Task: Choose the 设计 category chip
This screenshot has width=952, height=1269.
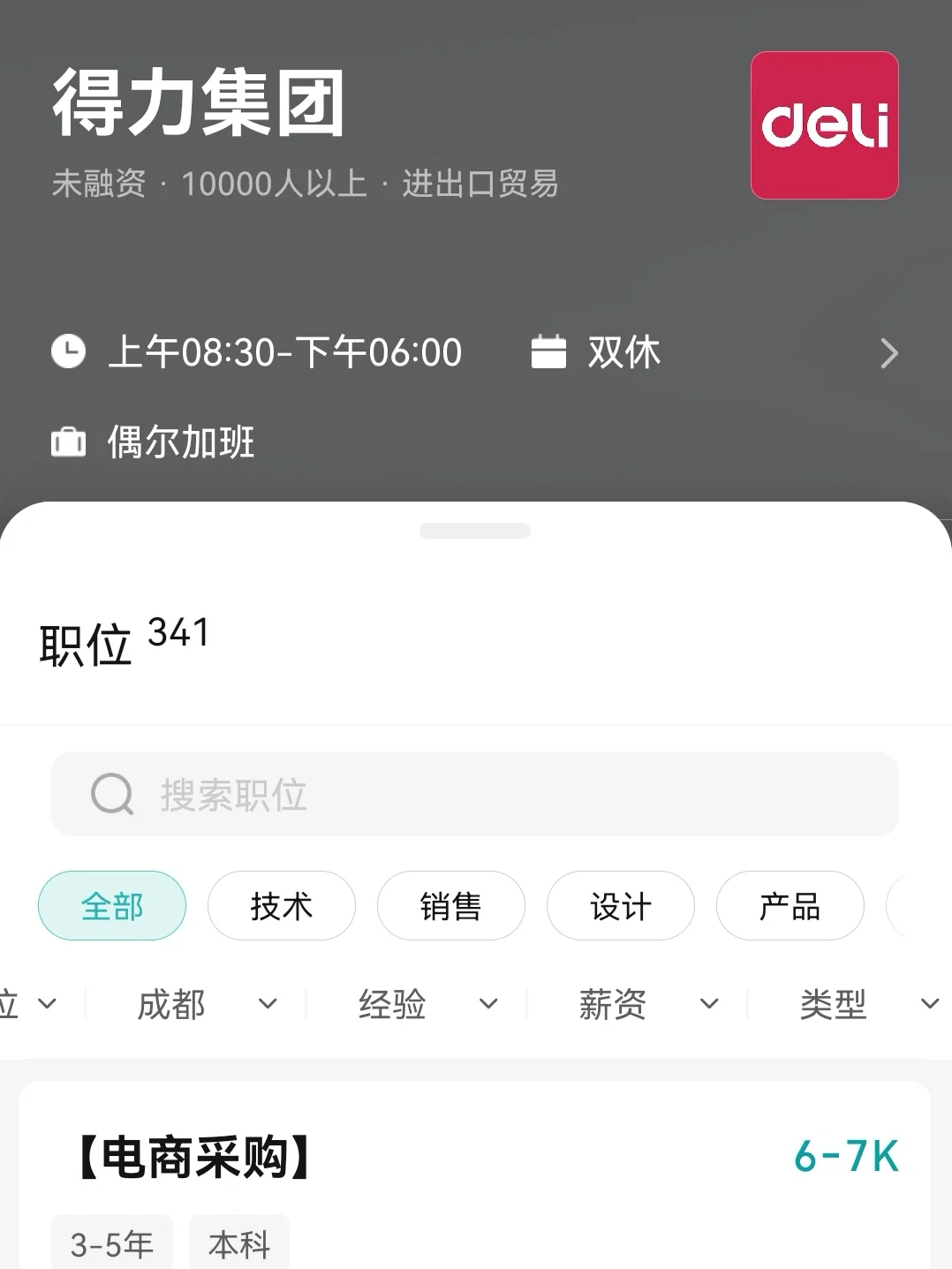Action: 621,906
